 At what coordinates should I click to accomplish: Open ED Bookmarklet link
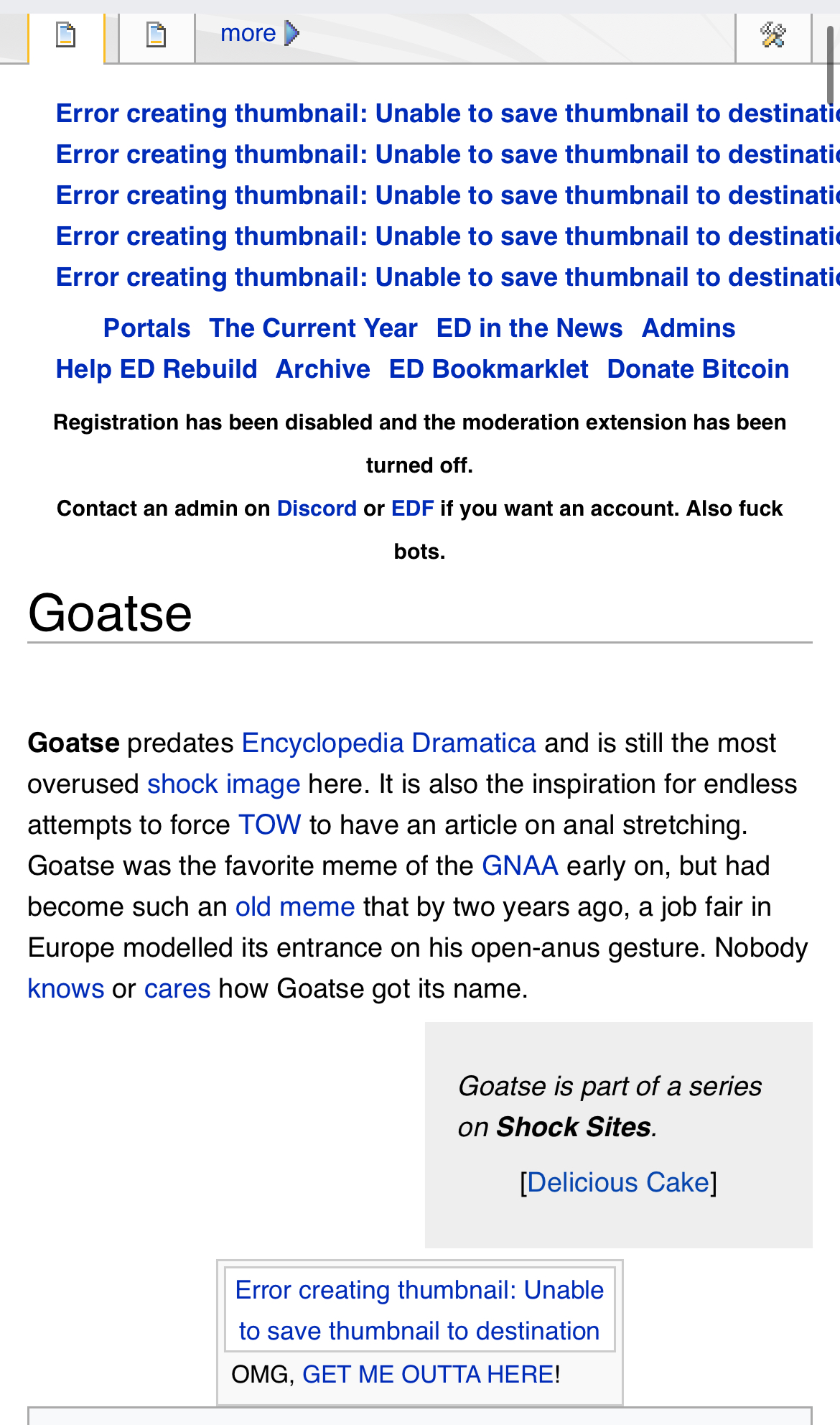click(x=488, y=369)
